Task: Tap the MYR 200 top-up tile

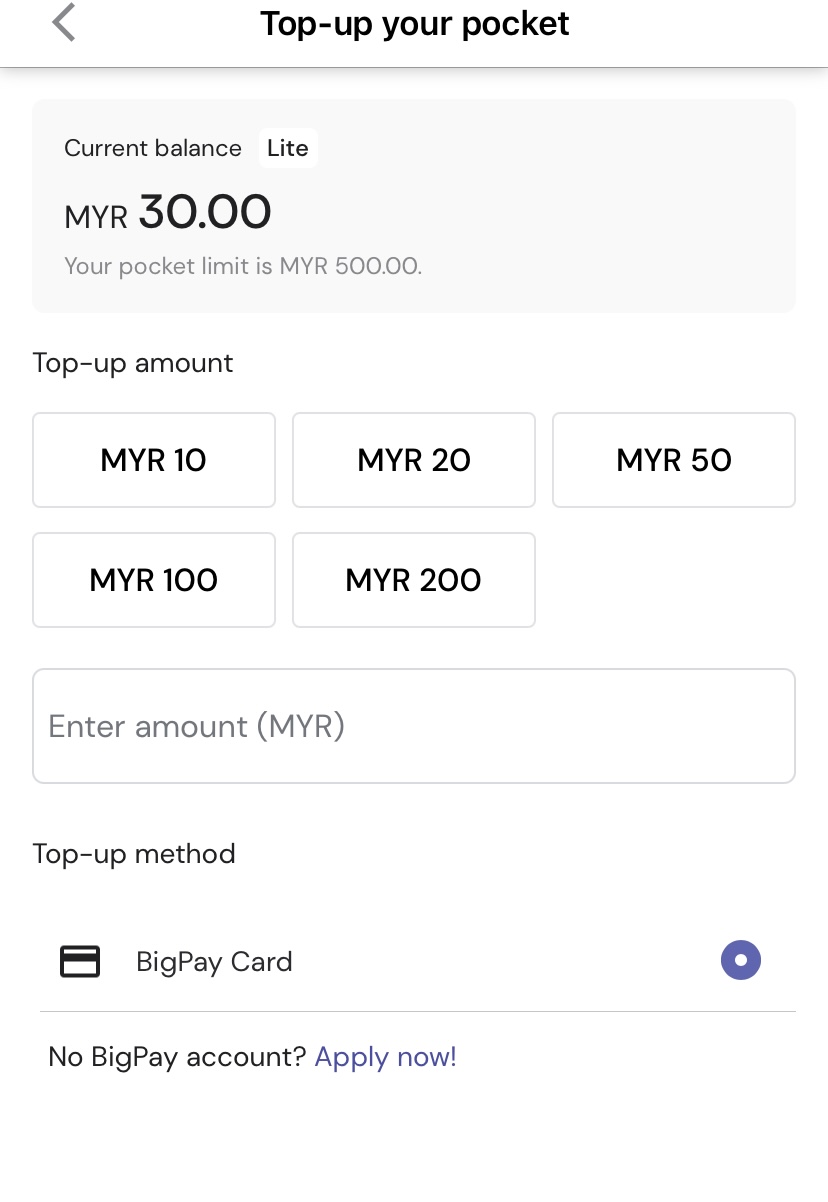Action: 413,580
